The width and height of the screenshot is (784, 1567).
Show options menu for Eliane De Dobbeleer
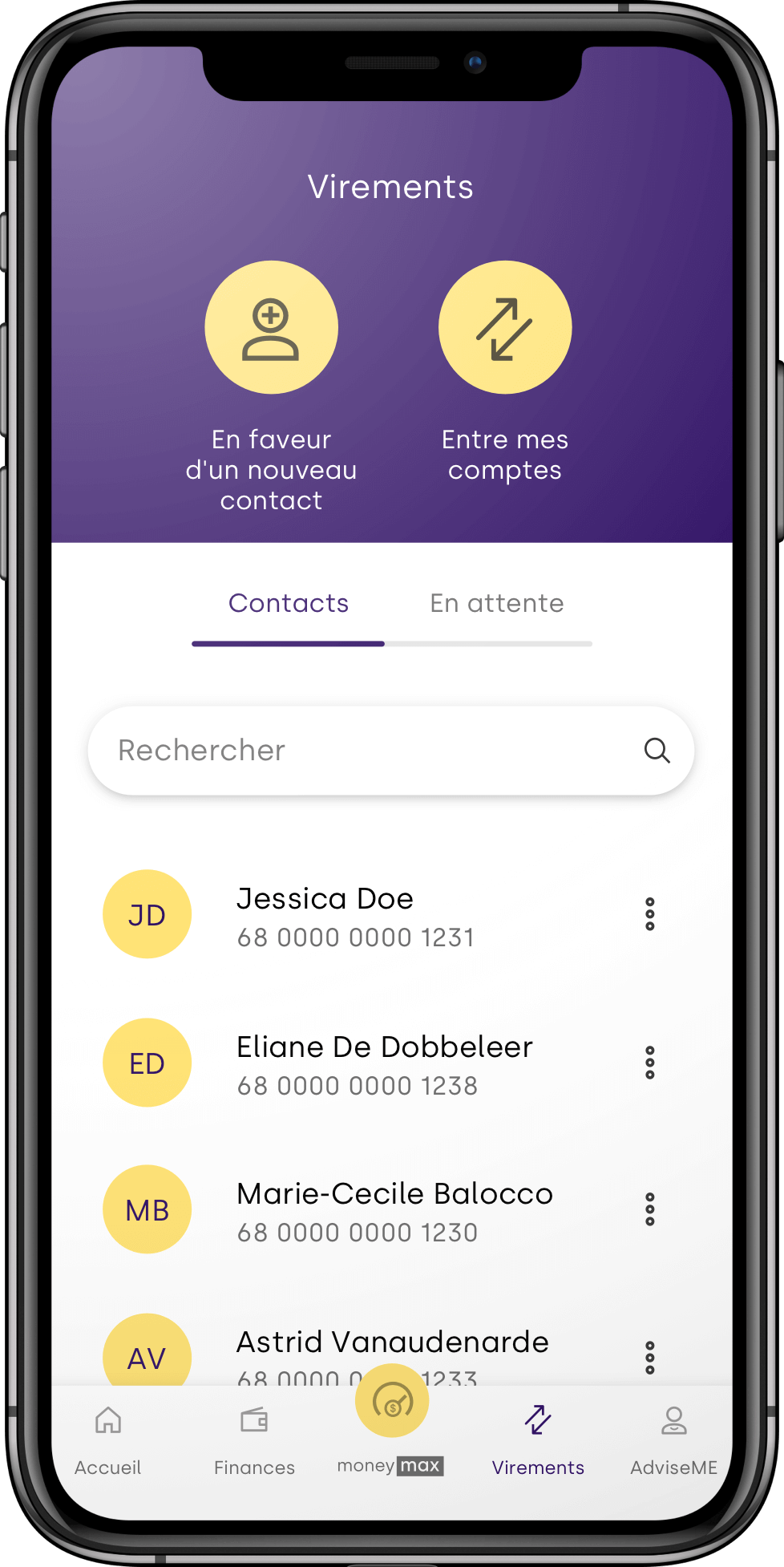650,1063
